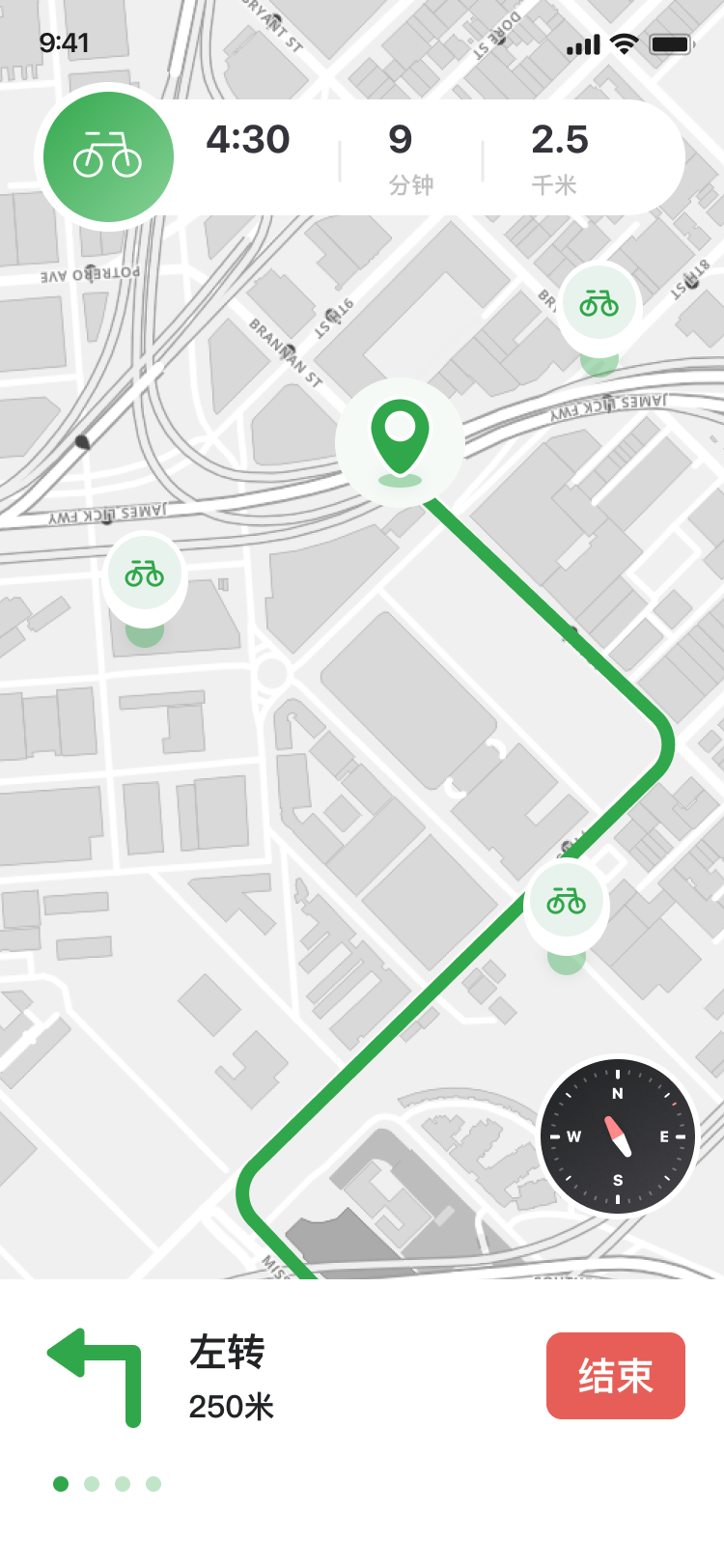Tap the compass to reorient the map
Image resolution: width=724 pixels, height=1568 pixels.
click(618, 1136)
